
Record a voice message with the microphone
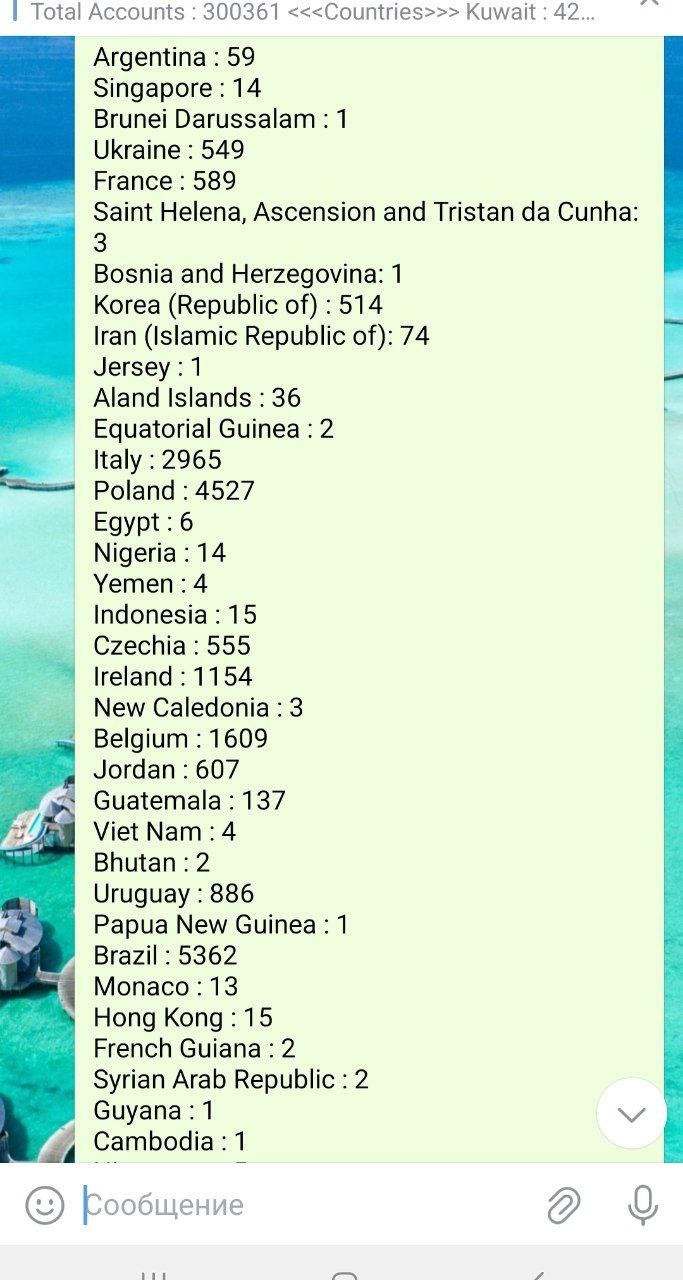[643, 1205]
